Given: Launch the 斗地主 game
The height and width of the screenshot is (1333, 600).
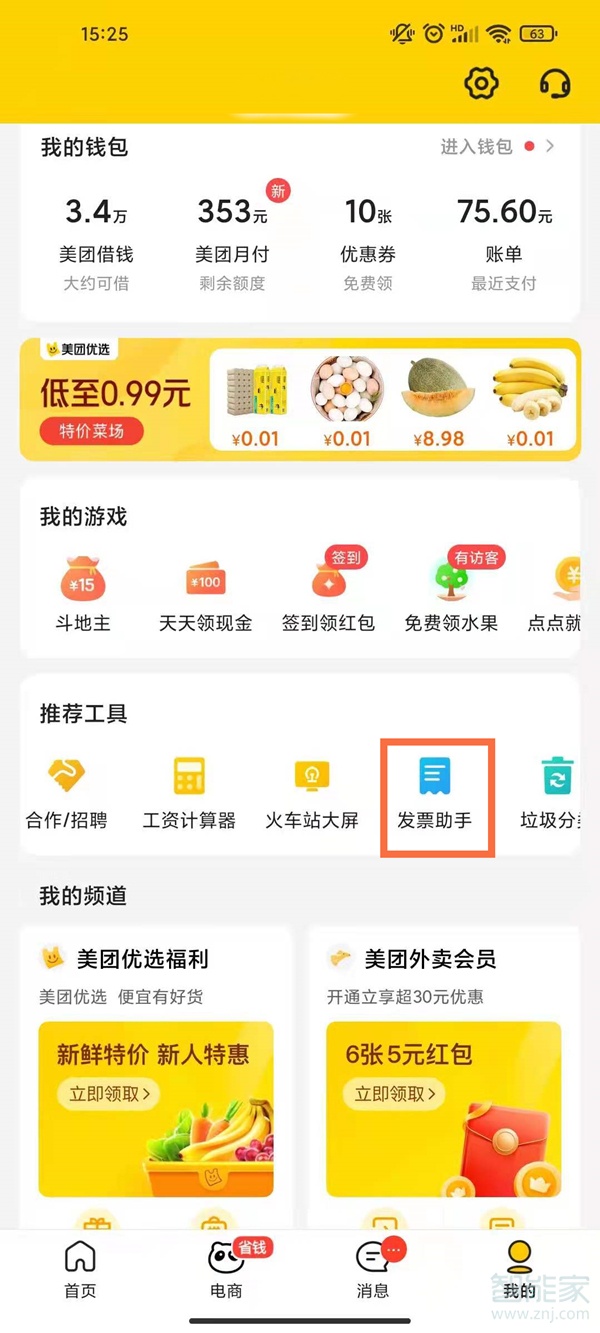Looking at the screenshot, I should pyautogui.click(x=83, y=596).
